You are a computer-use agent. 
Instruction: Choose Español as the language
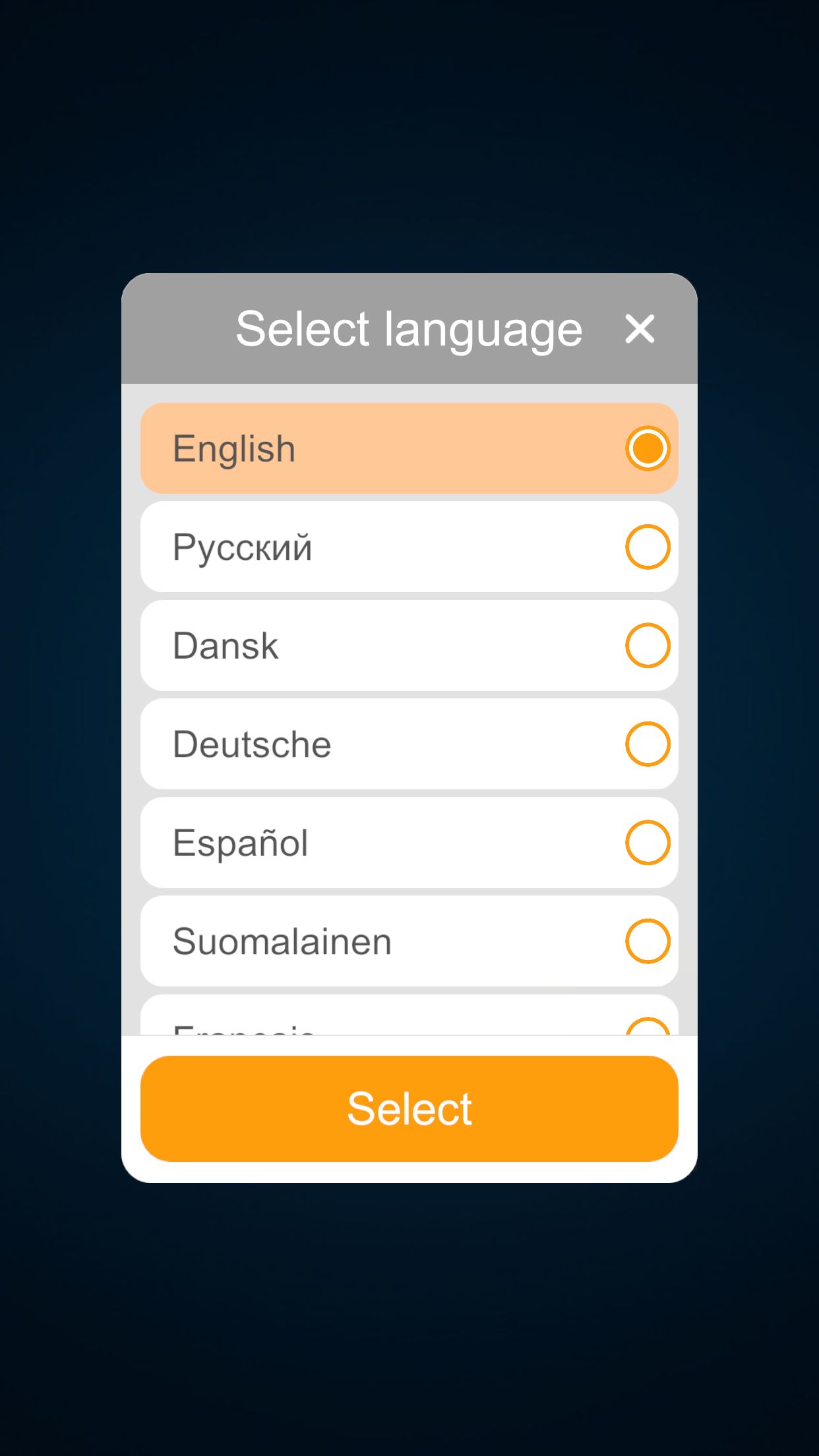pyautogui.click(x=409, y=843)
